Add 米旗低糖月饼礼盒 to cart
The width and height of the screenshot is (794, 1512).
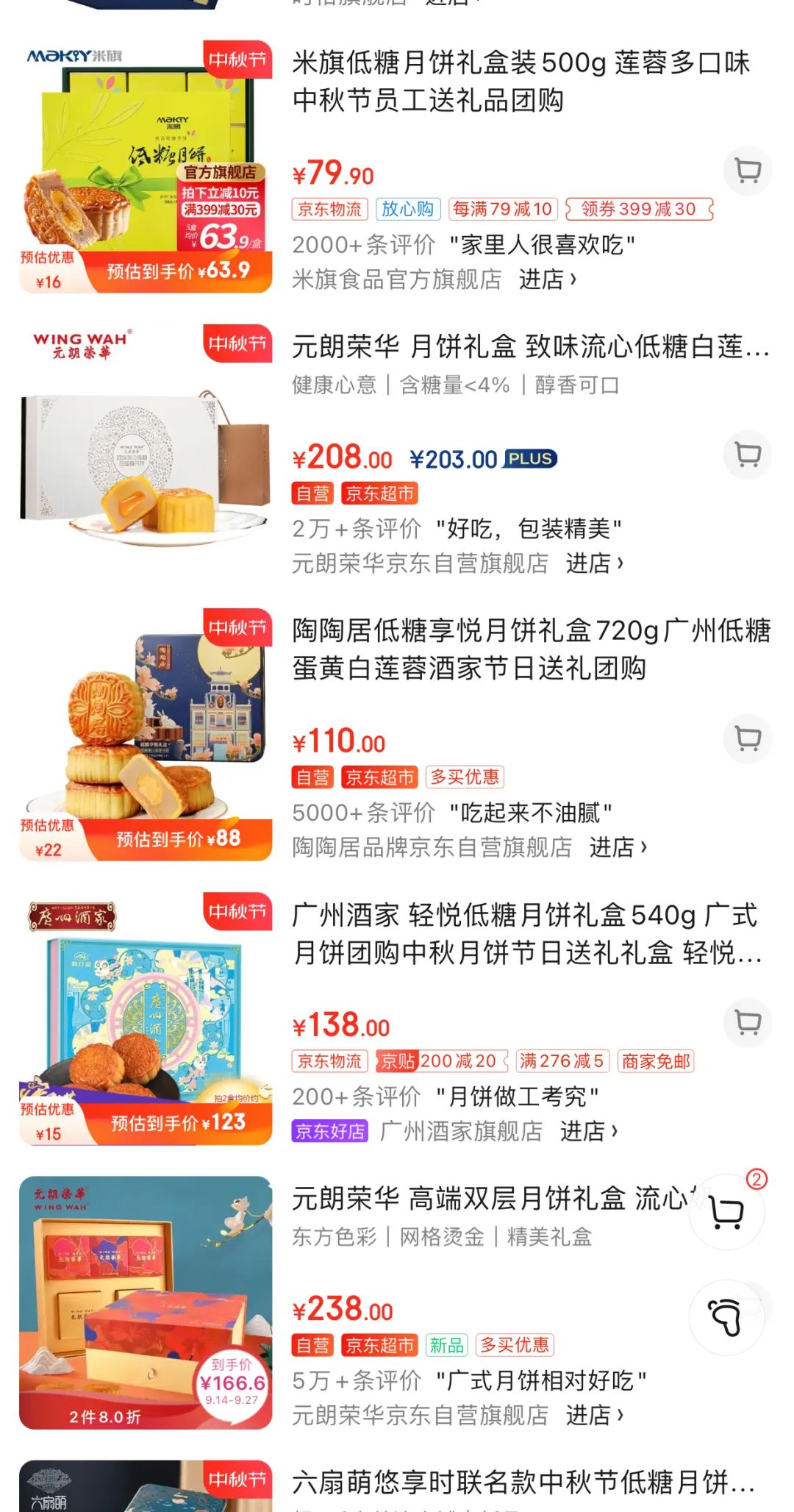coord(748,171)
